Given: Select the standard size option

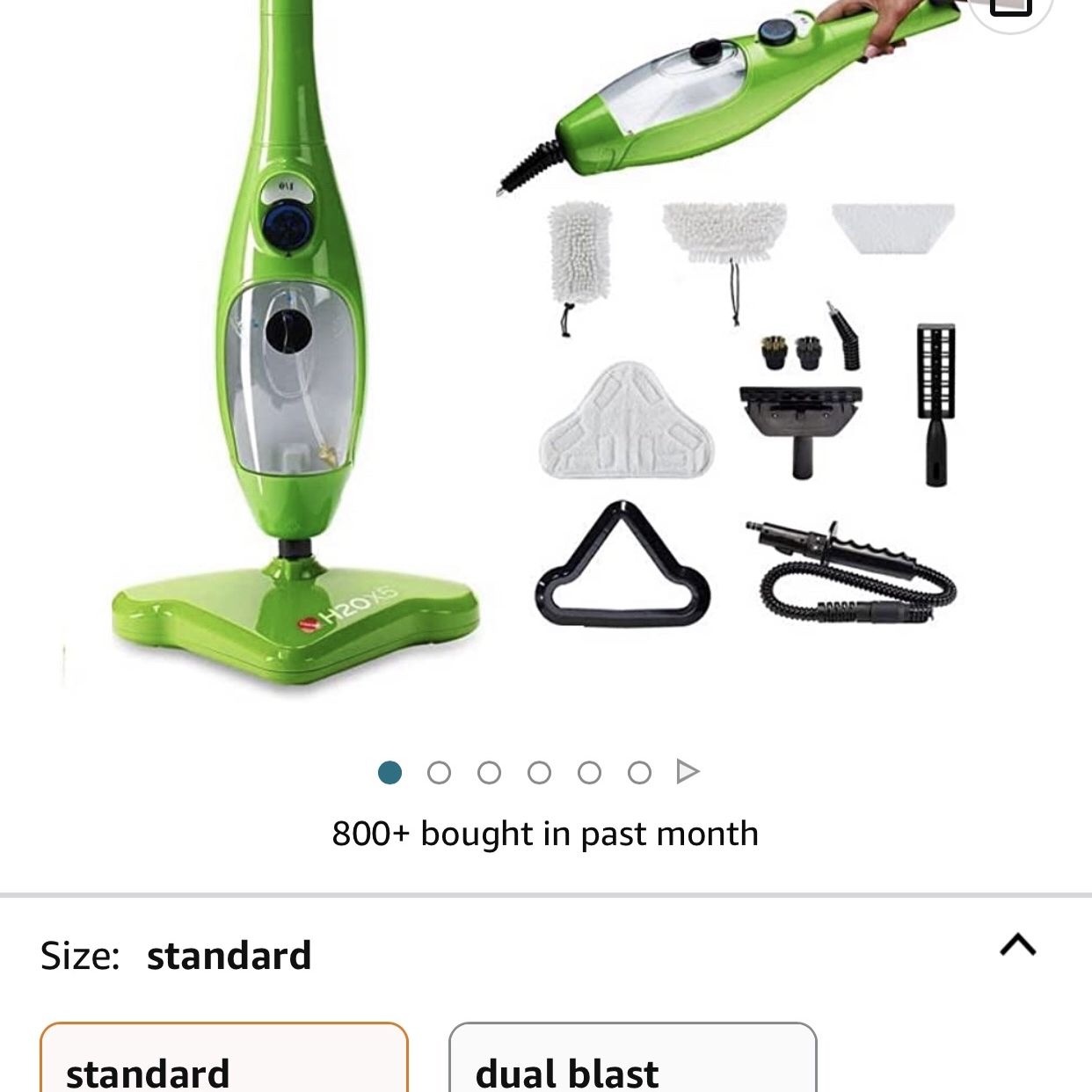Looking at the screenshot, I should pos(224,1058).
